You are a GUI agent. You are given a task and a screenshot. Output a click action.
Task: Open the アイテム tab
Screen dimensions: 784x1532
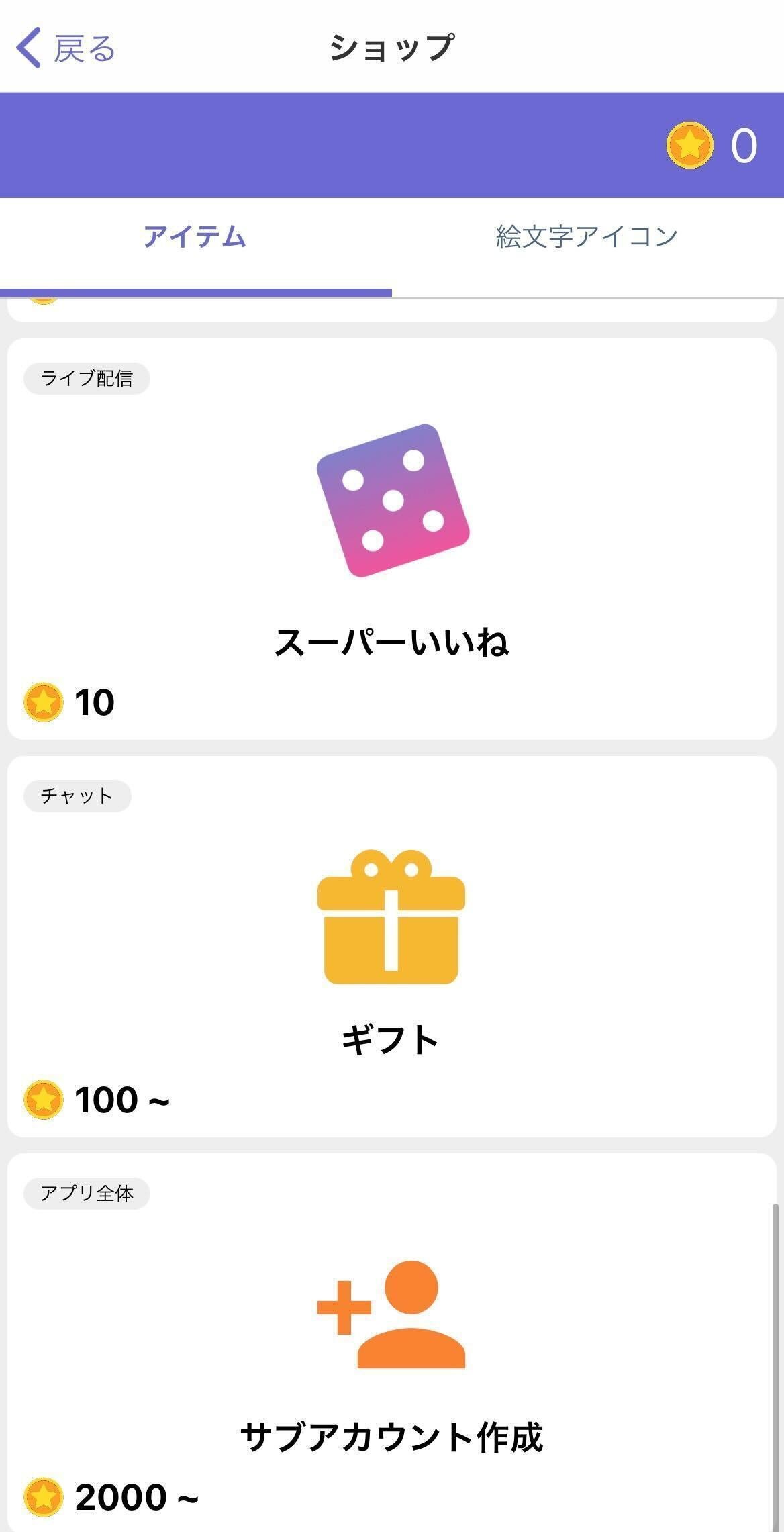[196, 234]
